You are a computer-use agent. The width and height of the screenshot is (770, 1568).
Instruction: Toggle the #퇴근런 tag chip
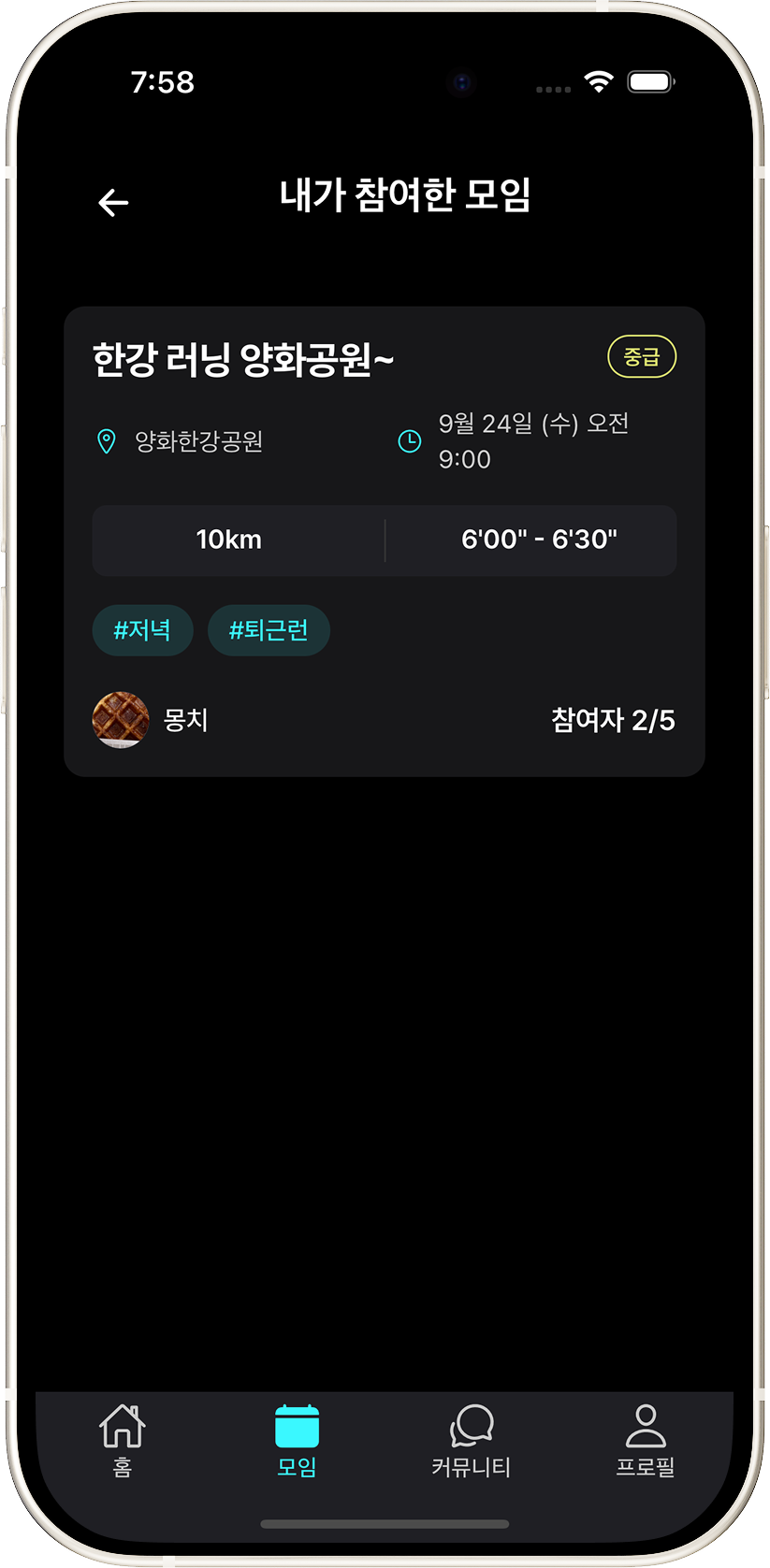[x=269, y=630]
